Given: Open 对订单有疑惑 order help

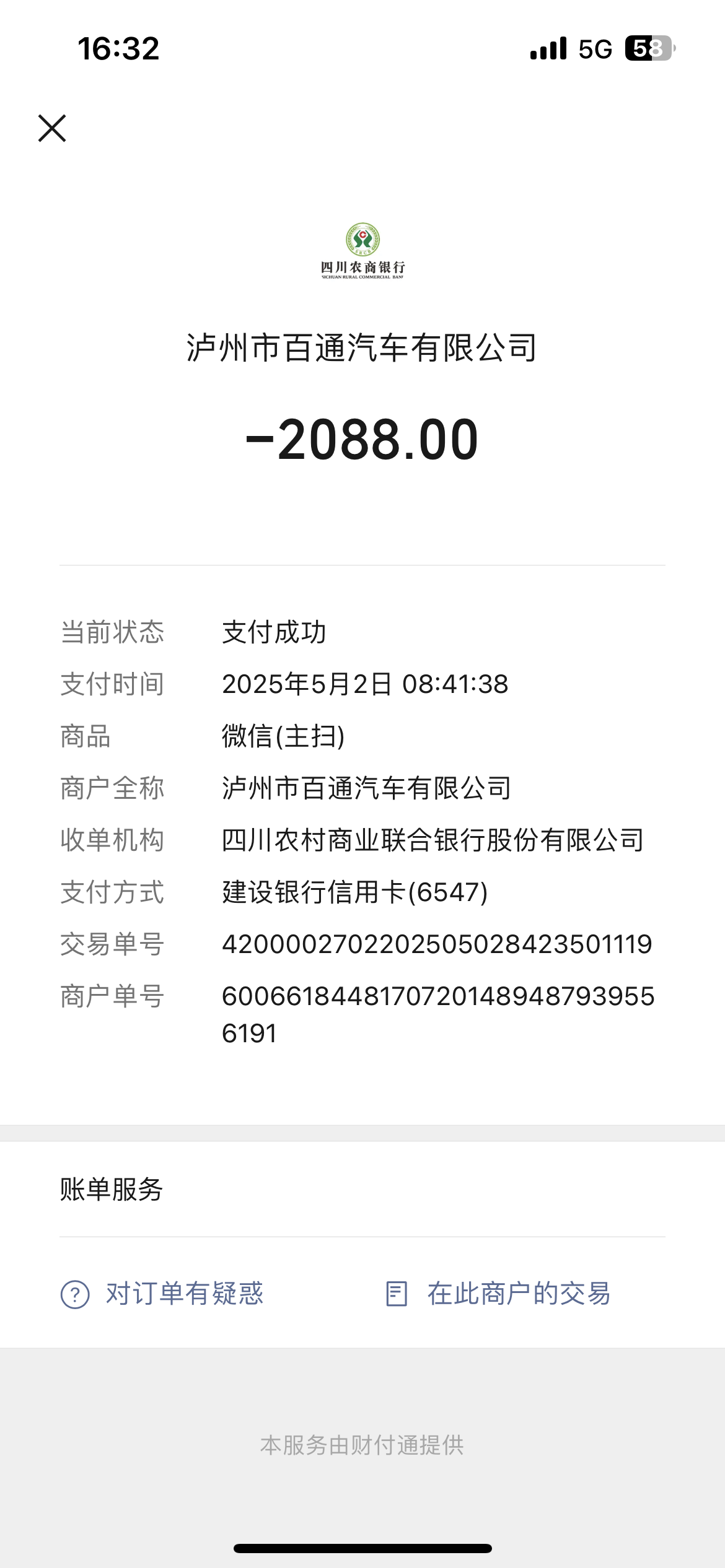Looking at the screenshot, I should click(x=163, y=1294).
